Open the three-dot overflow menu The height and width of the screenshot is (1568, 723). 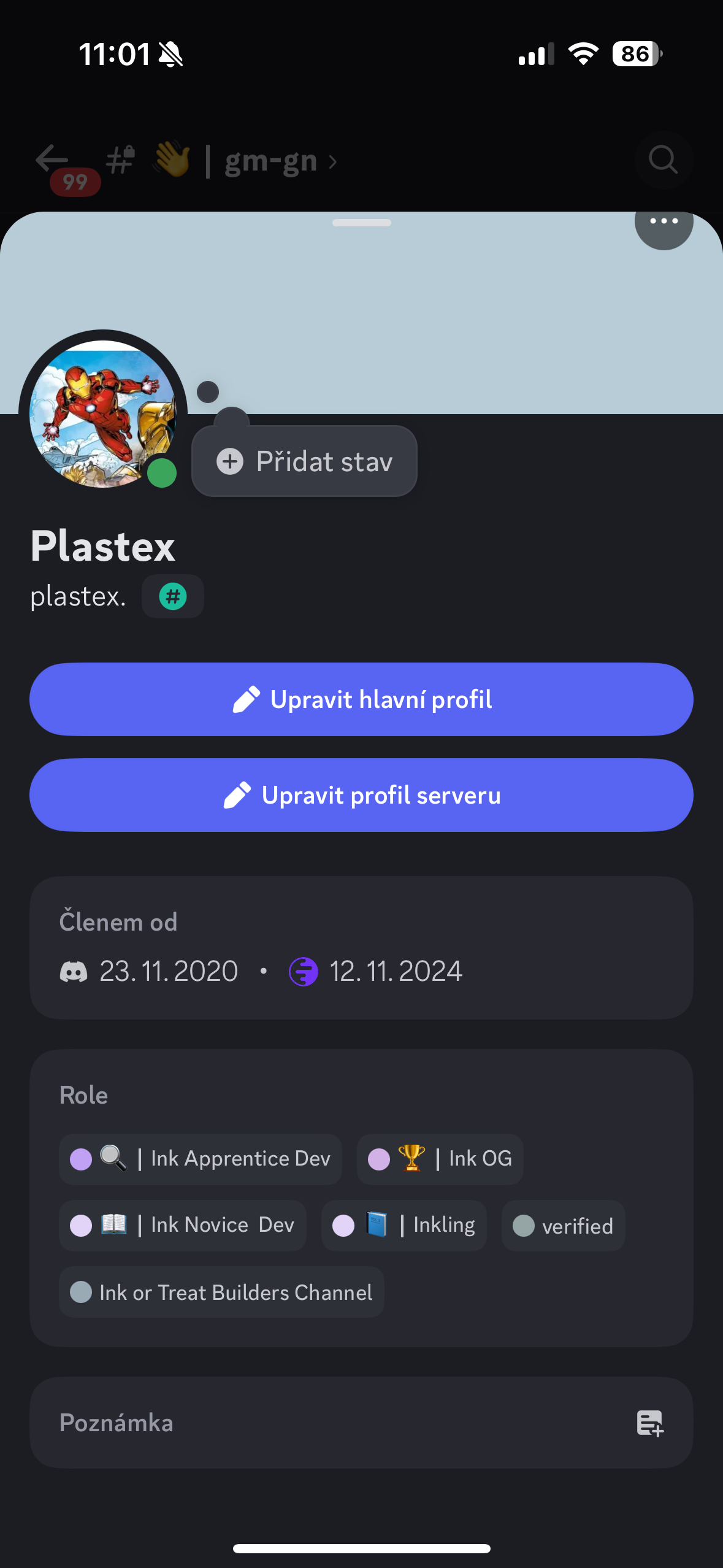[x=664, y=222]
